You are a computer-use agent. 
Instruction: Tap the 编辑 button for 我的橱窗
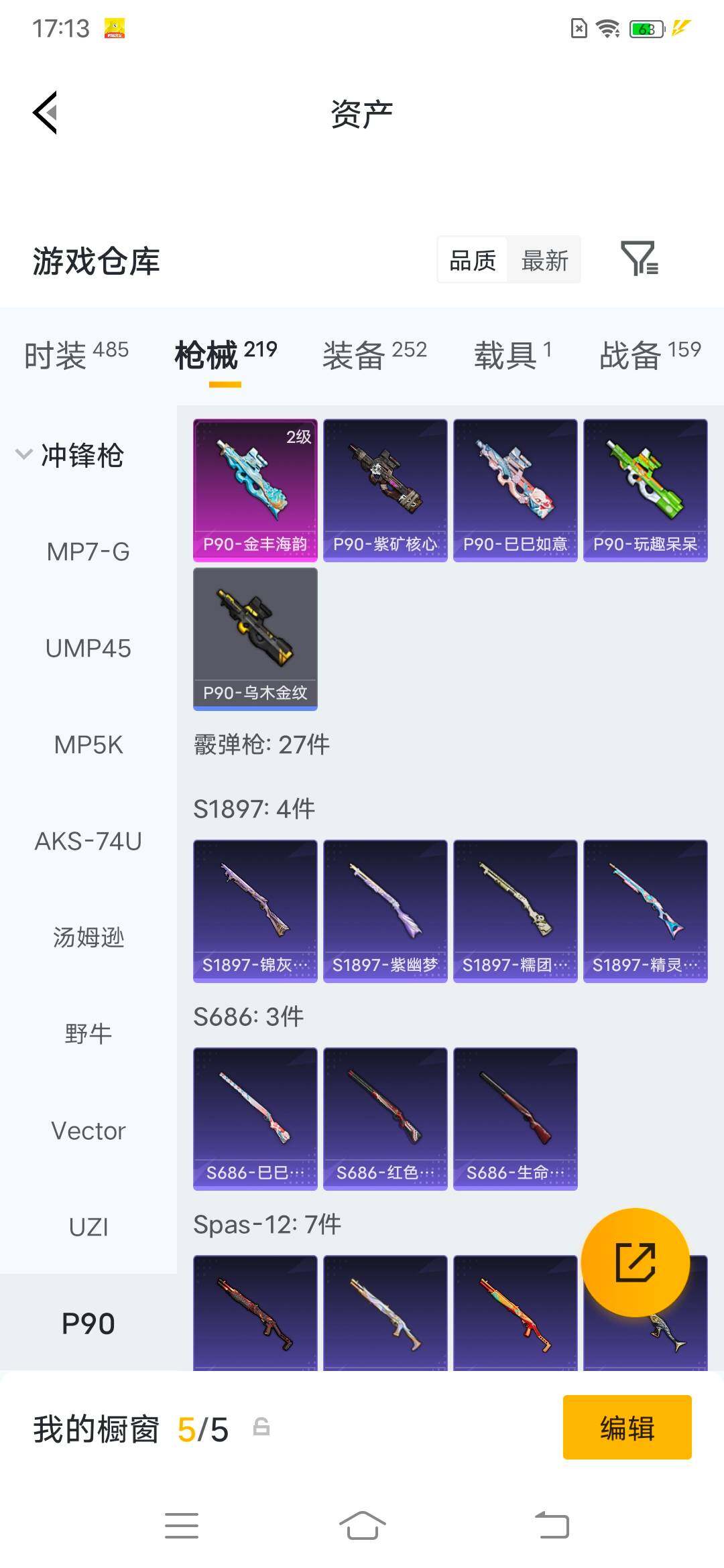(627, 1427)
